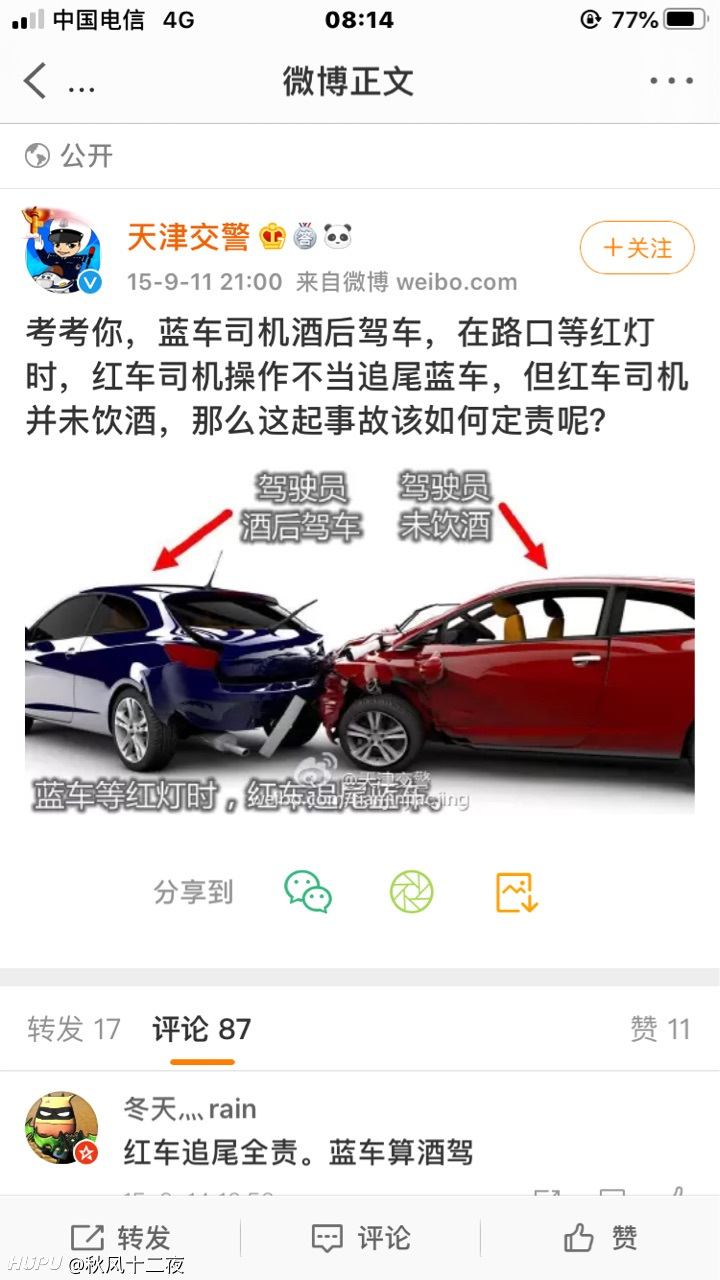Switch to the 转发 17 tab

click(x=74, y=1029)
